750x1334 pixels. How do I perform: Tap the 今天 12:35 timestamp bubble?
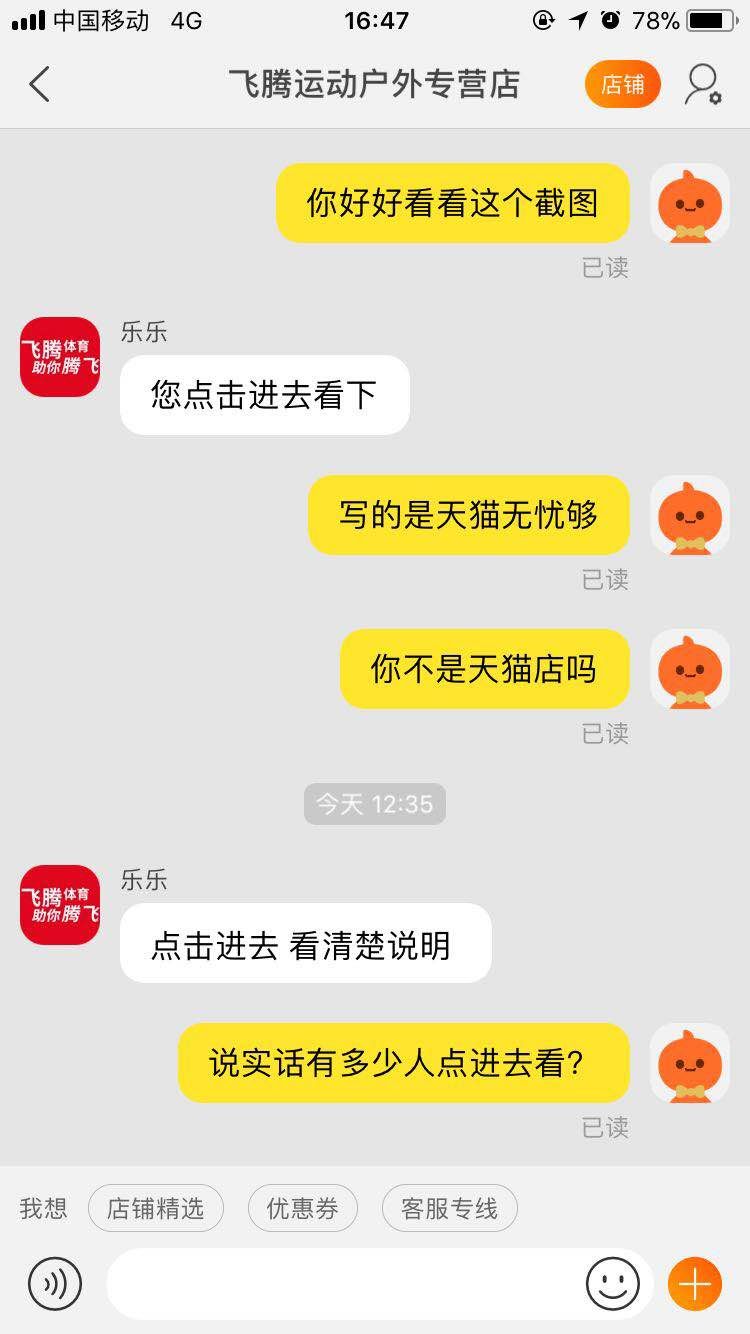point(375,803)
